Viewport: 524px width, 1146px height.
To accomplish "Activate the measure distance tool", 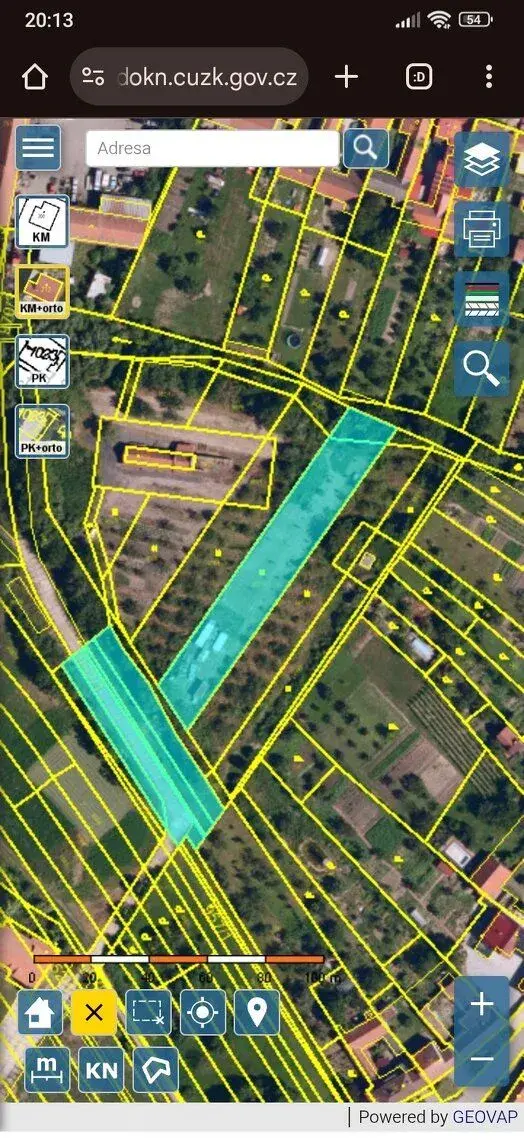I will (48, 1070).
